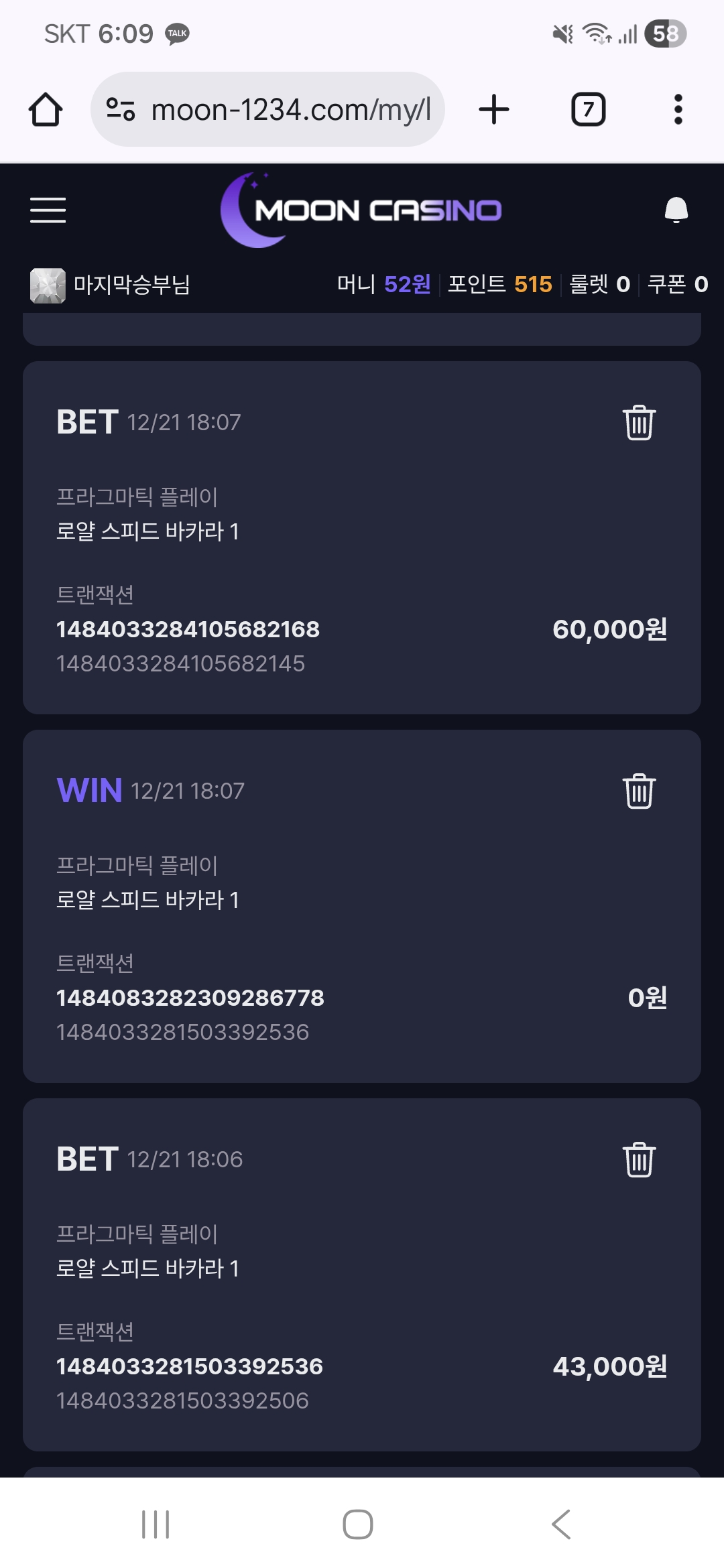Tap the Moon Casino logo

click(361, 210)
